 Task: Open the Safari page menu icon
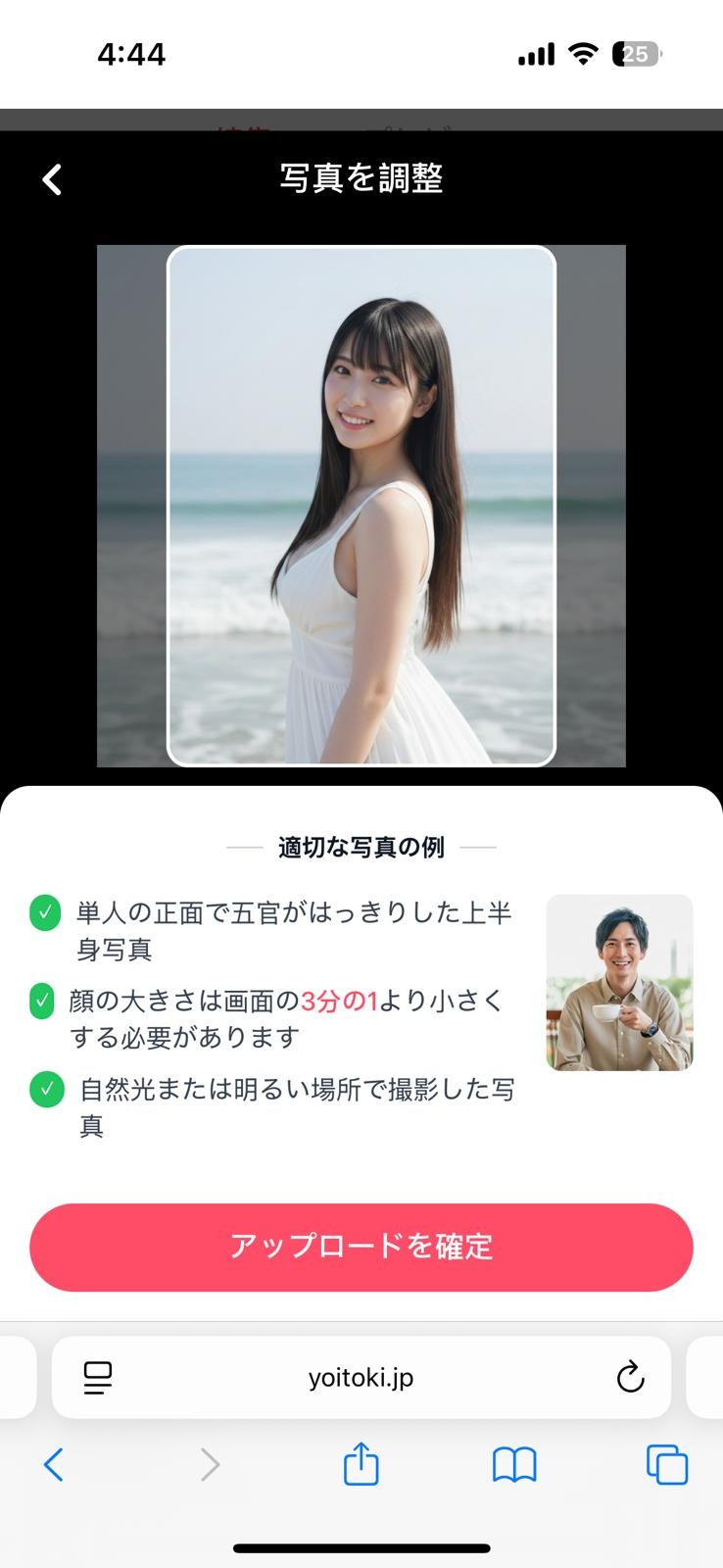coord(98,1378)
